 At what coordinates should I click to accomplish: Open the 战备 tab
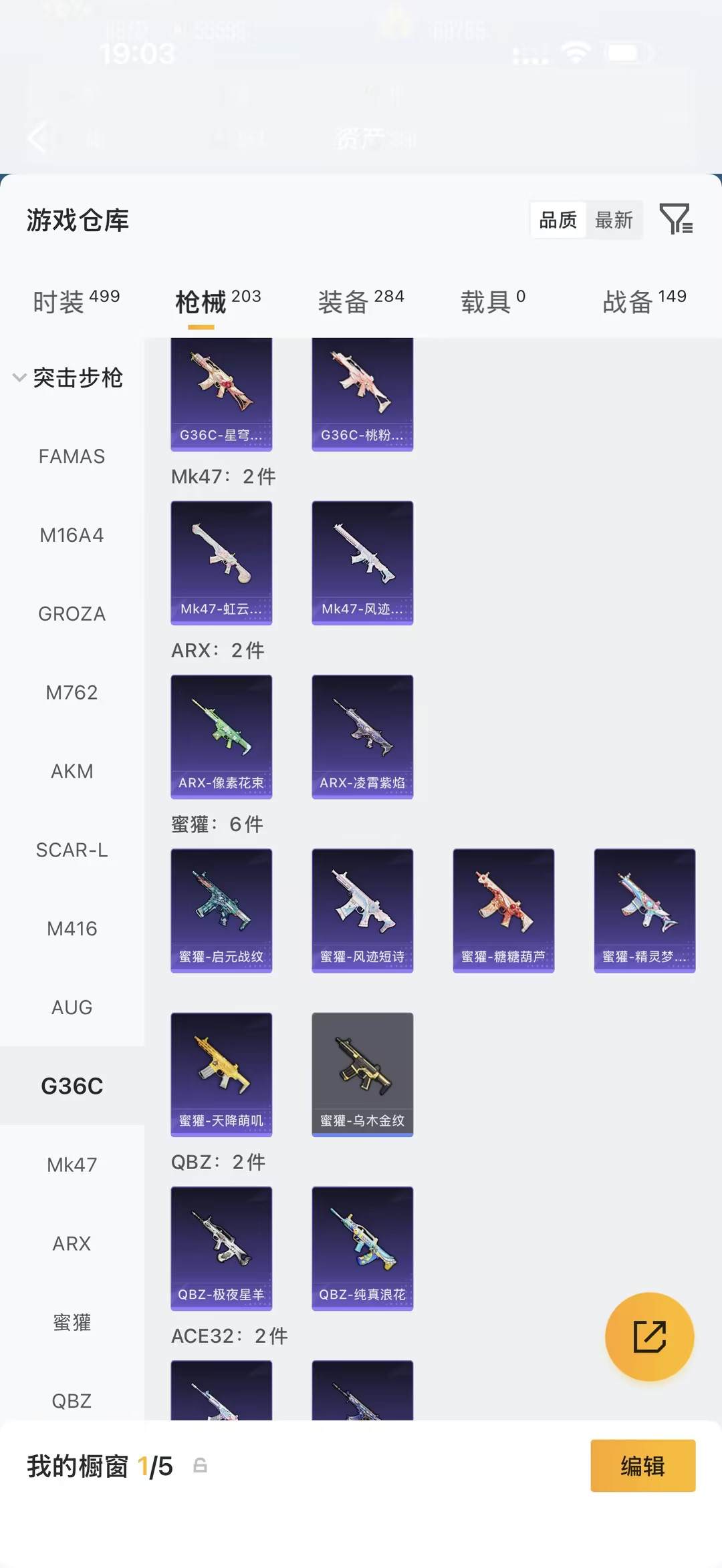click(x=644, y=301)
